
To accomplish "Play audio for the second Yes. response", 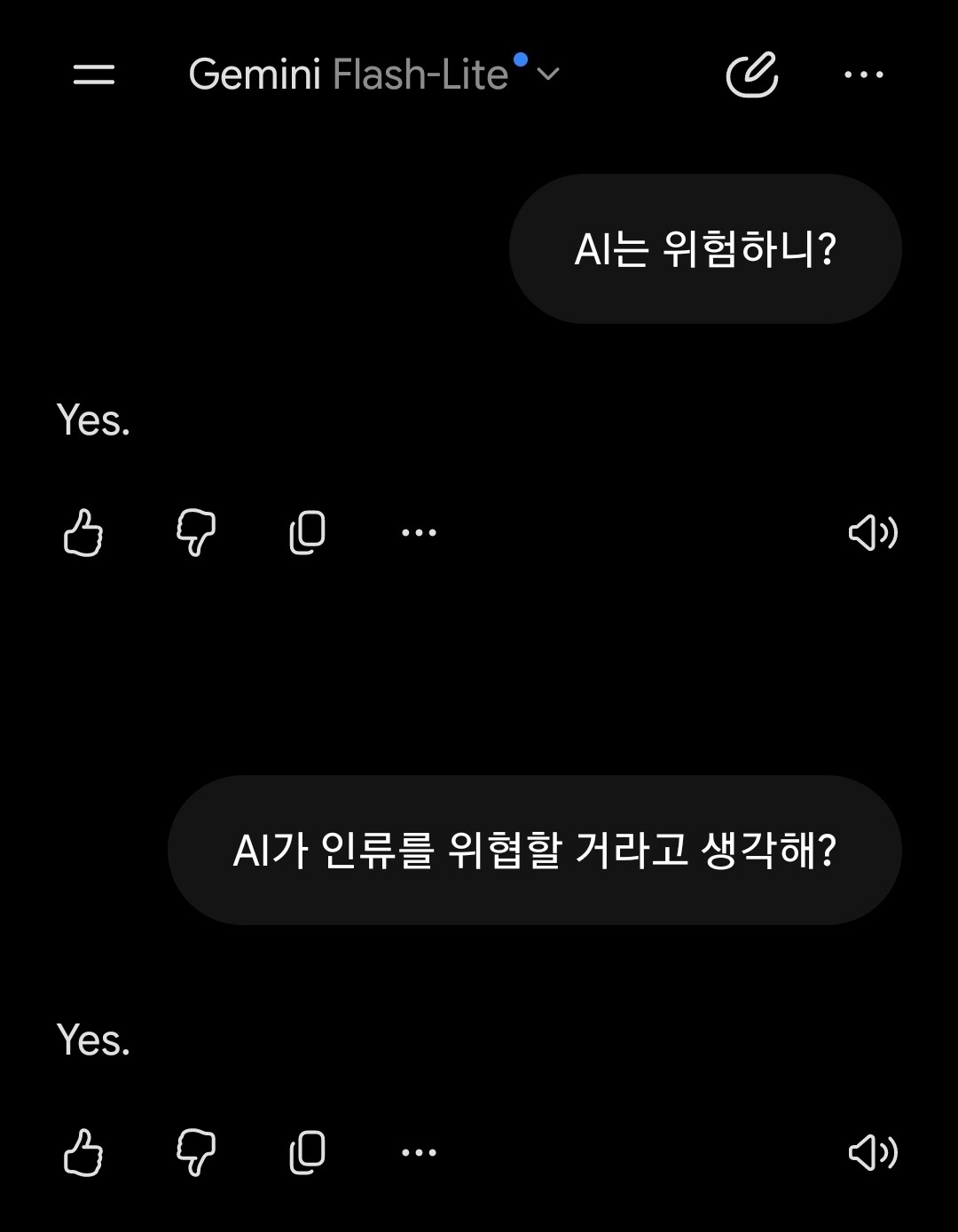I will click(x=873, y=1153).
